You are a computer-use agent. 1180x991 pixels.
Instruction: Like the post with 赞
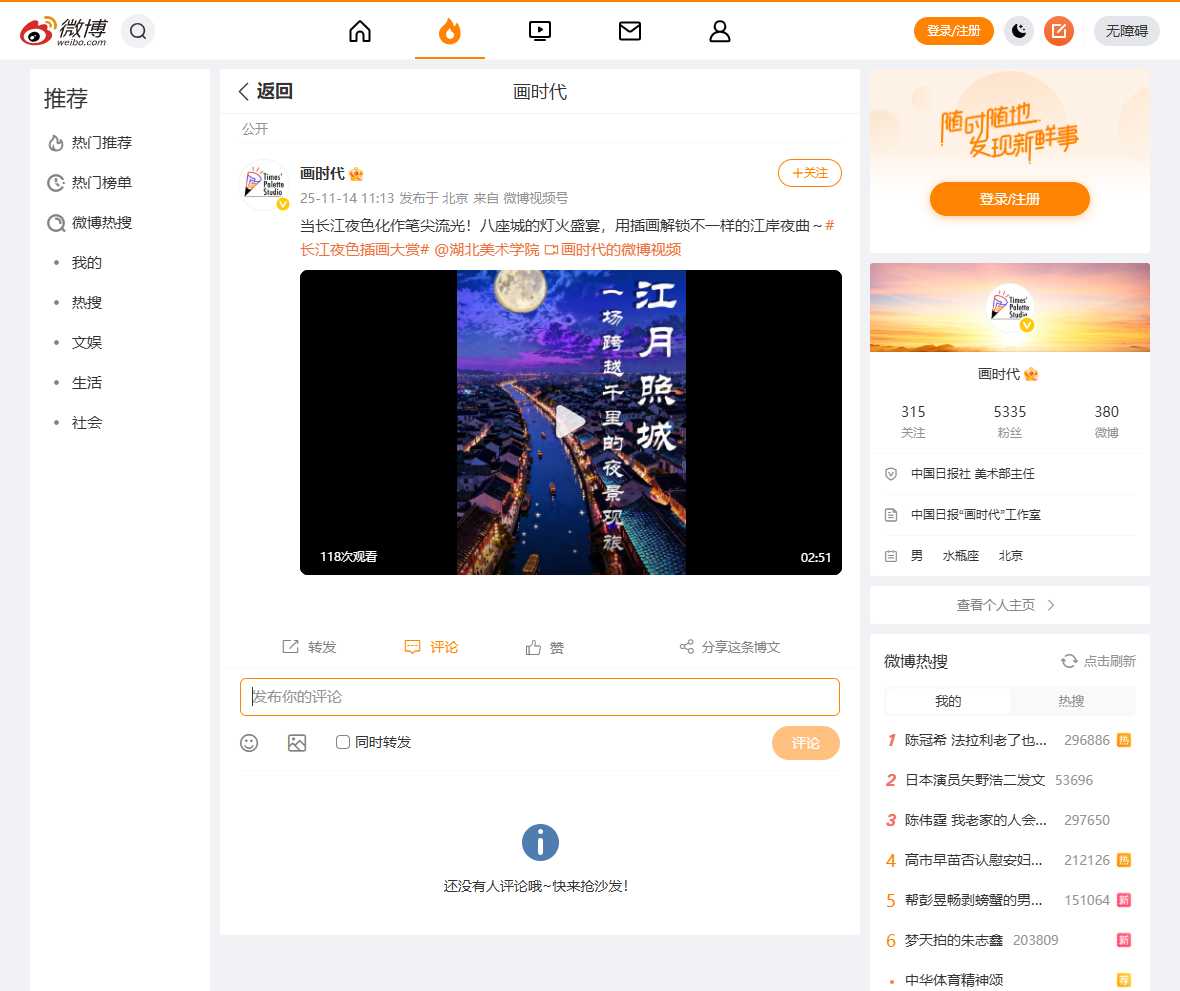[545, 647]
